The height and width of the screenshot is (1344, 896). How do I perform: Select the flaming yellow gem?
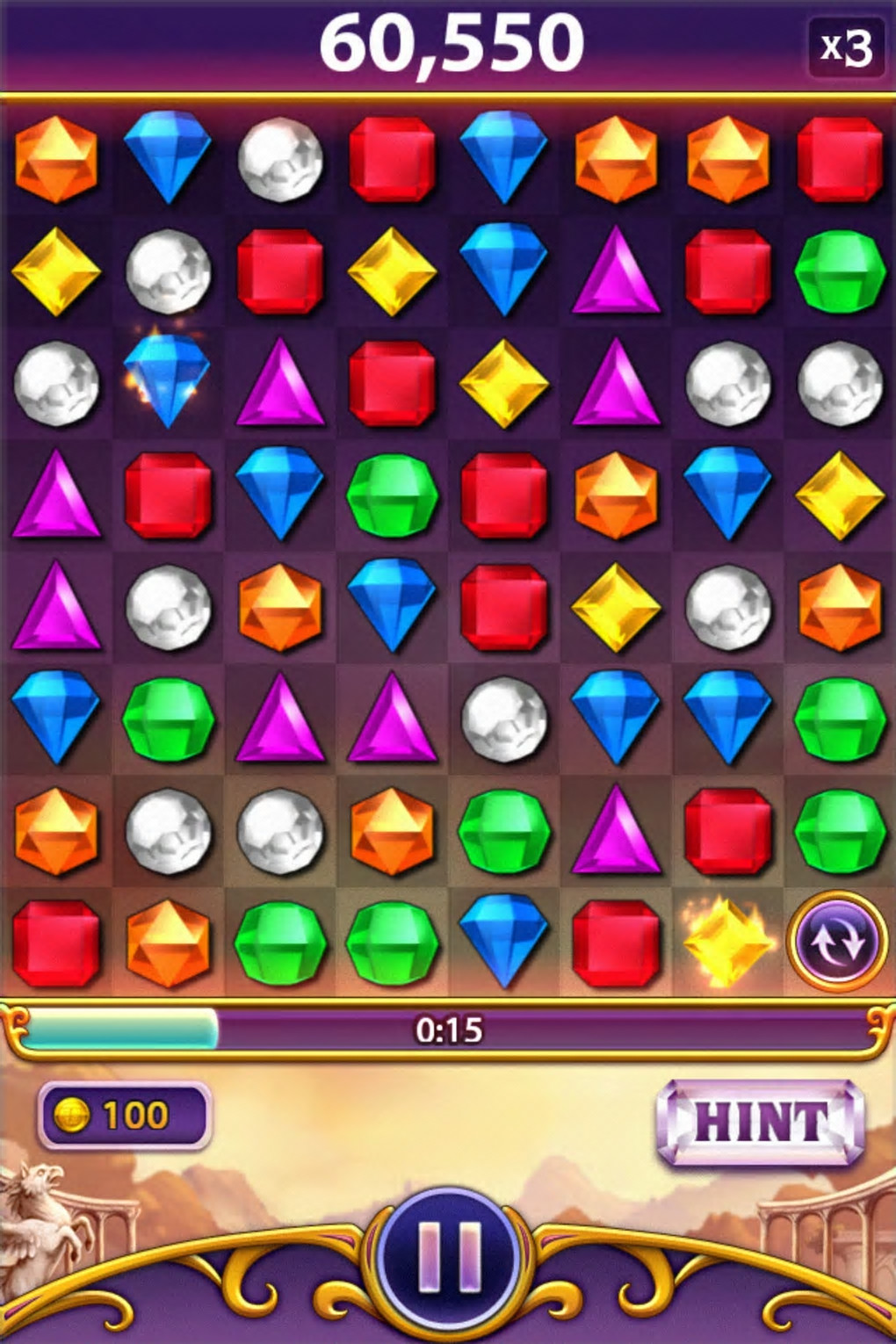(x=726, y=941)
